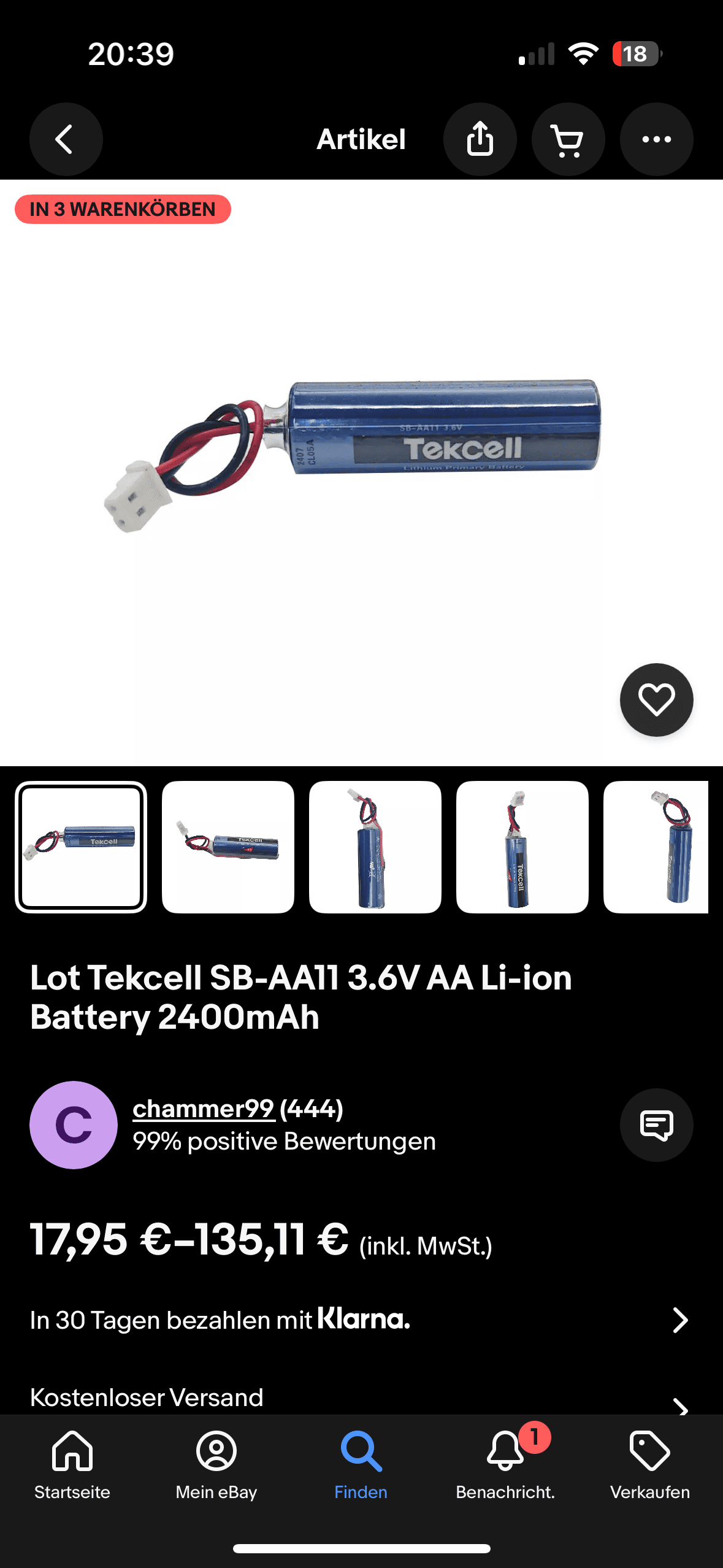Select the fourth product thumbnail

pos(522,847)
